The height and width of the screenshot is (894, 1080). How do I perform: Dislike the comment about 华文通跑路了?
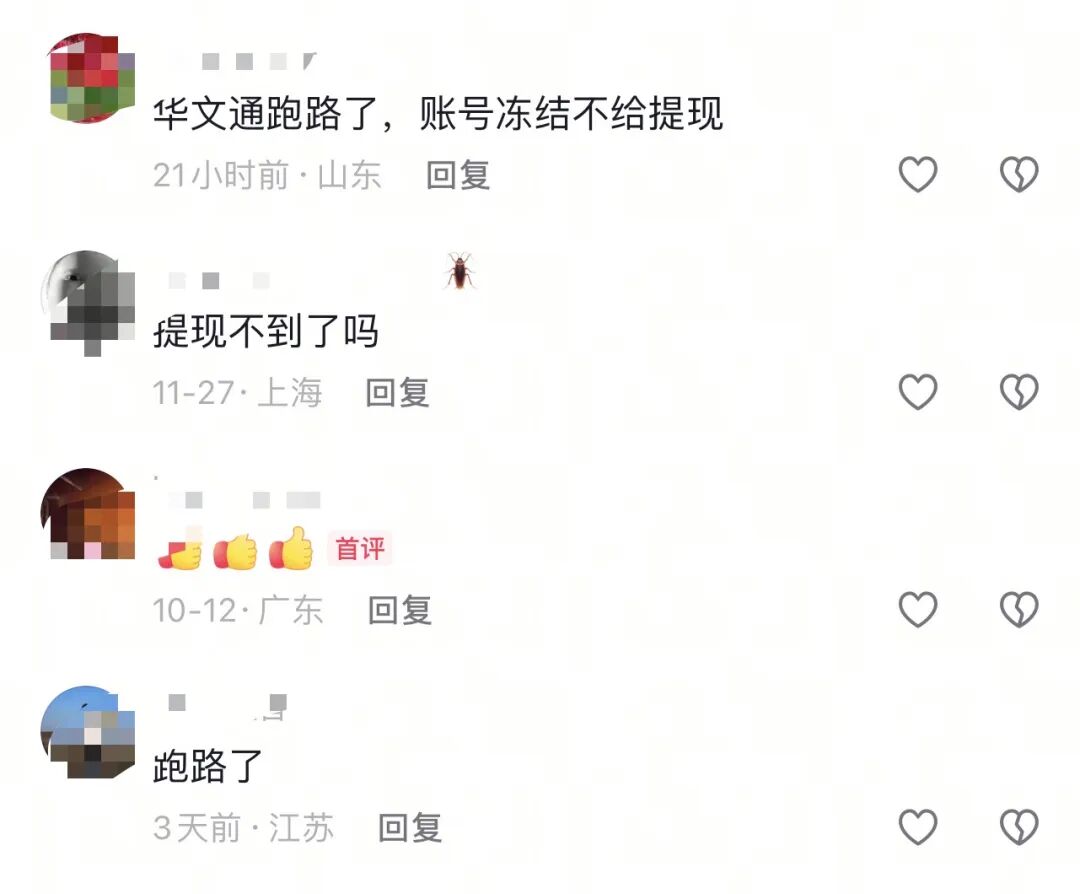pyautogui.click(x=1019, y=175)
